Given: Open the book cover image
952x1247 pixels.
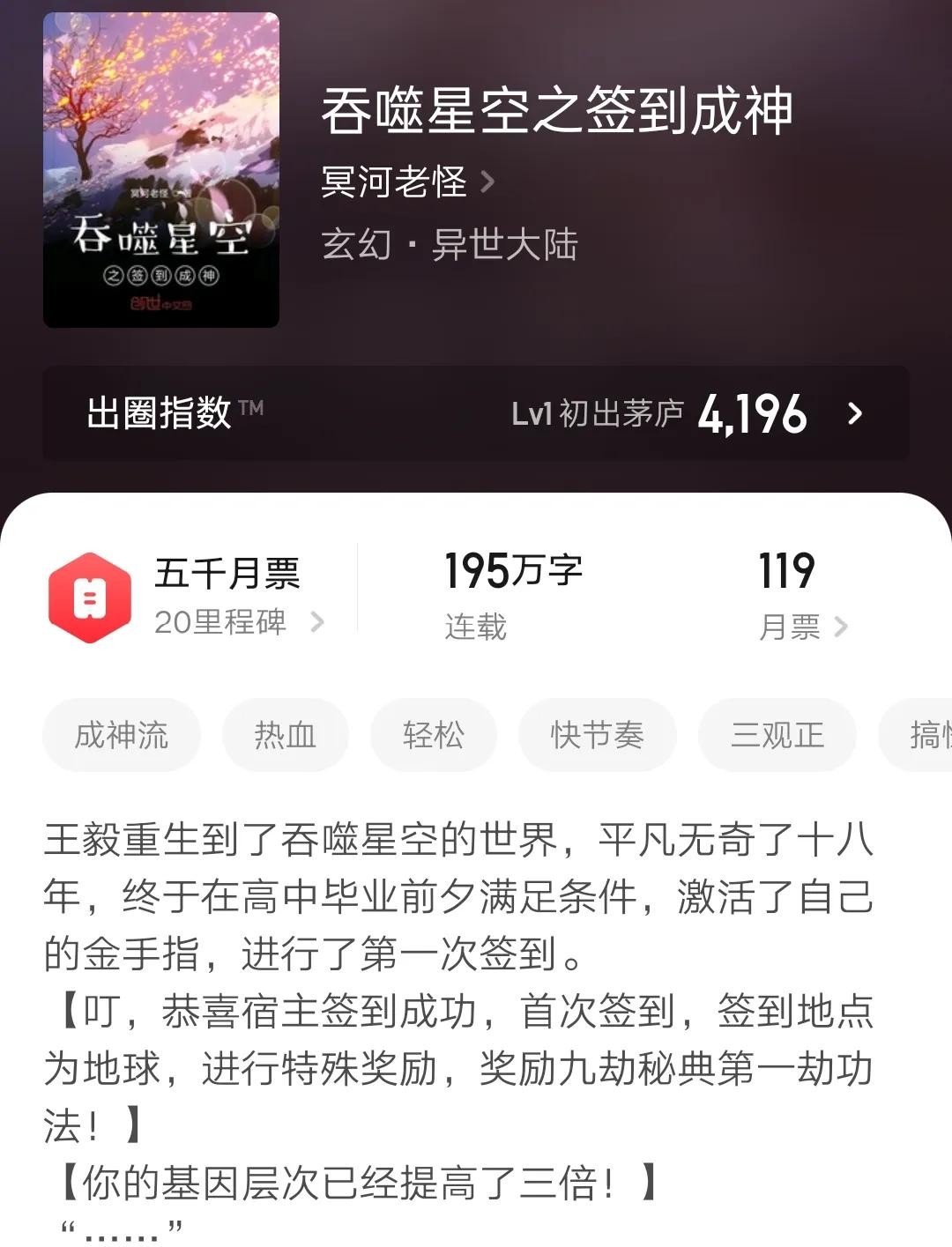Looking at the screenshot, I should (x=161, y=170).
